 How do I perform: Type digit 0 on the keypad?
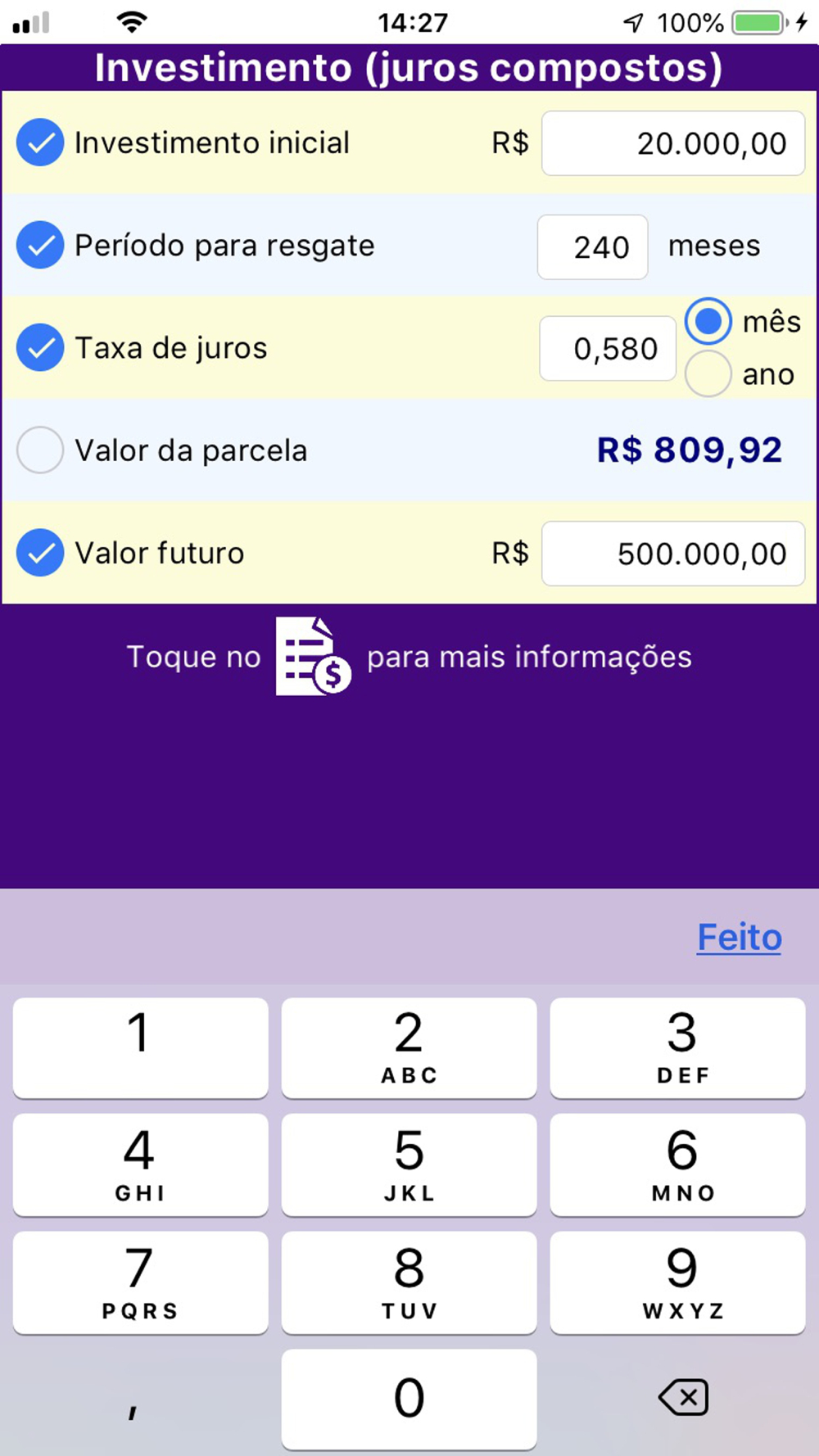coord(409,1399)
